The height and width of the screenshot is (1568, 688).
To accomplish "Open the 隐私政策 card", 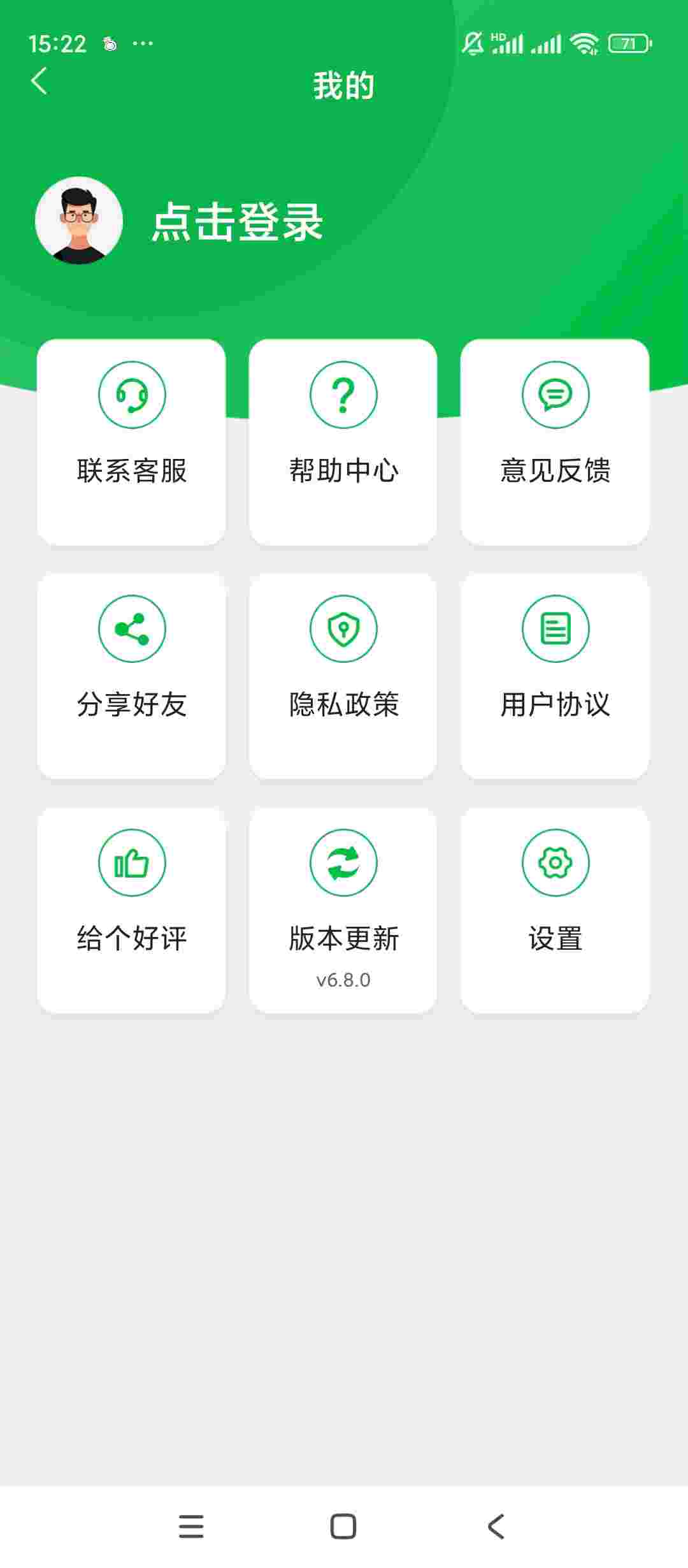I will [343, 676].
